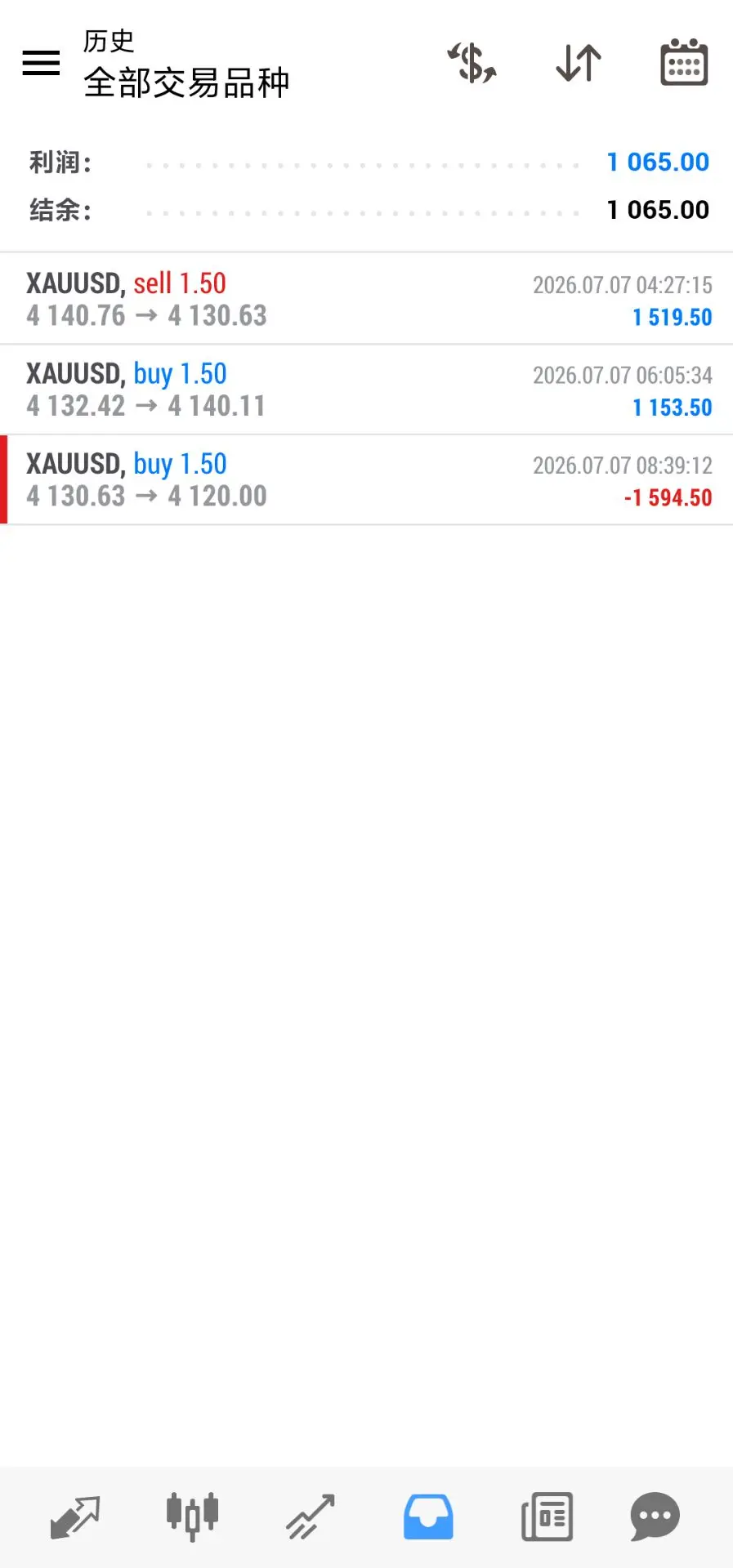This screenshot has height=1568, width=733.
Task: Open the calendar date range picker
Action: [684, 62]
